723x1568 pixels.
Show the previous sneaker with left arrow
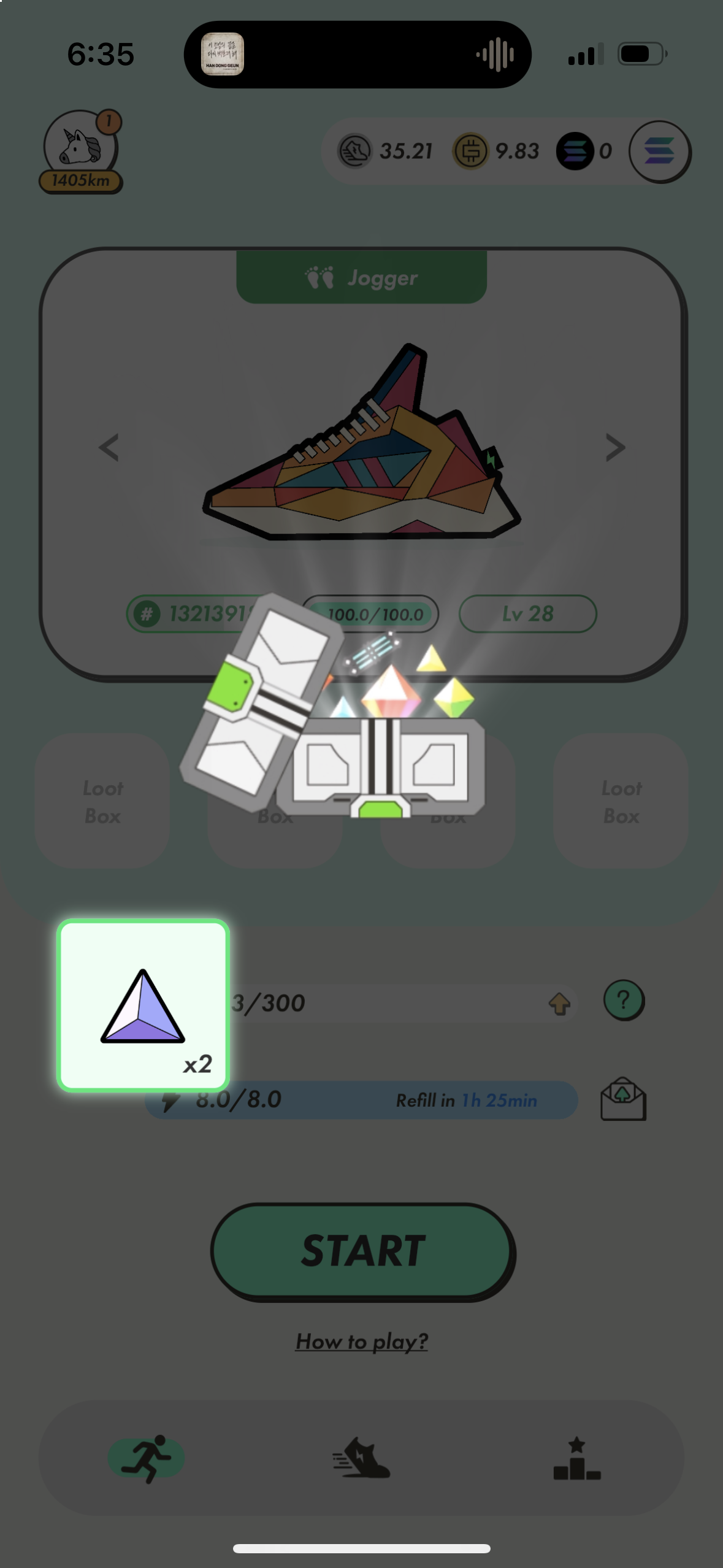[x=109, y=447]
